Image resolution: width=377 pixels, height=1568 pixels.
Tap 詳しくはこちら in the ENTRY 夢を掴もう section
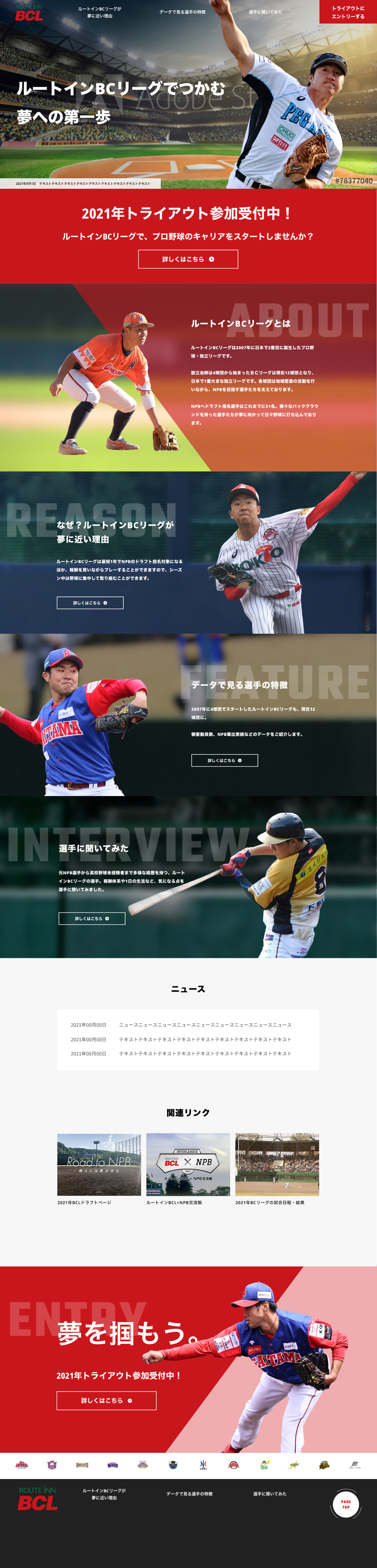[106, 1401]
